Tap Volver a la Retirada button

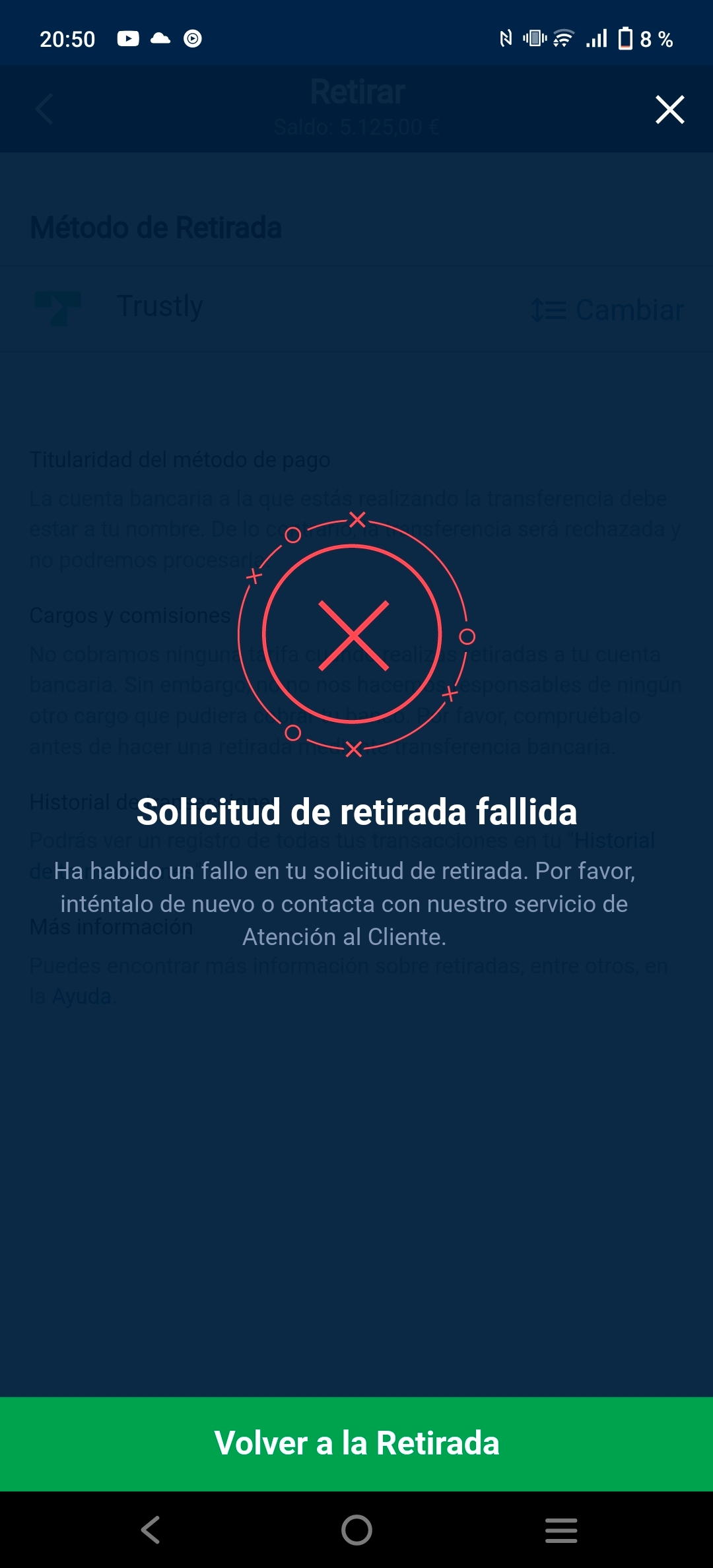point(356,1443)
